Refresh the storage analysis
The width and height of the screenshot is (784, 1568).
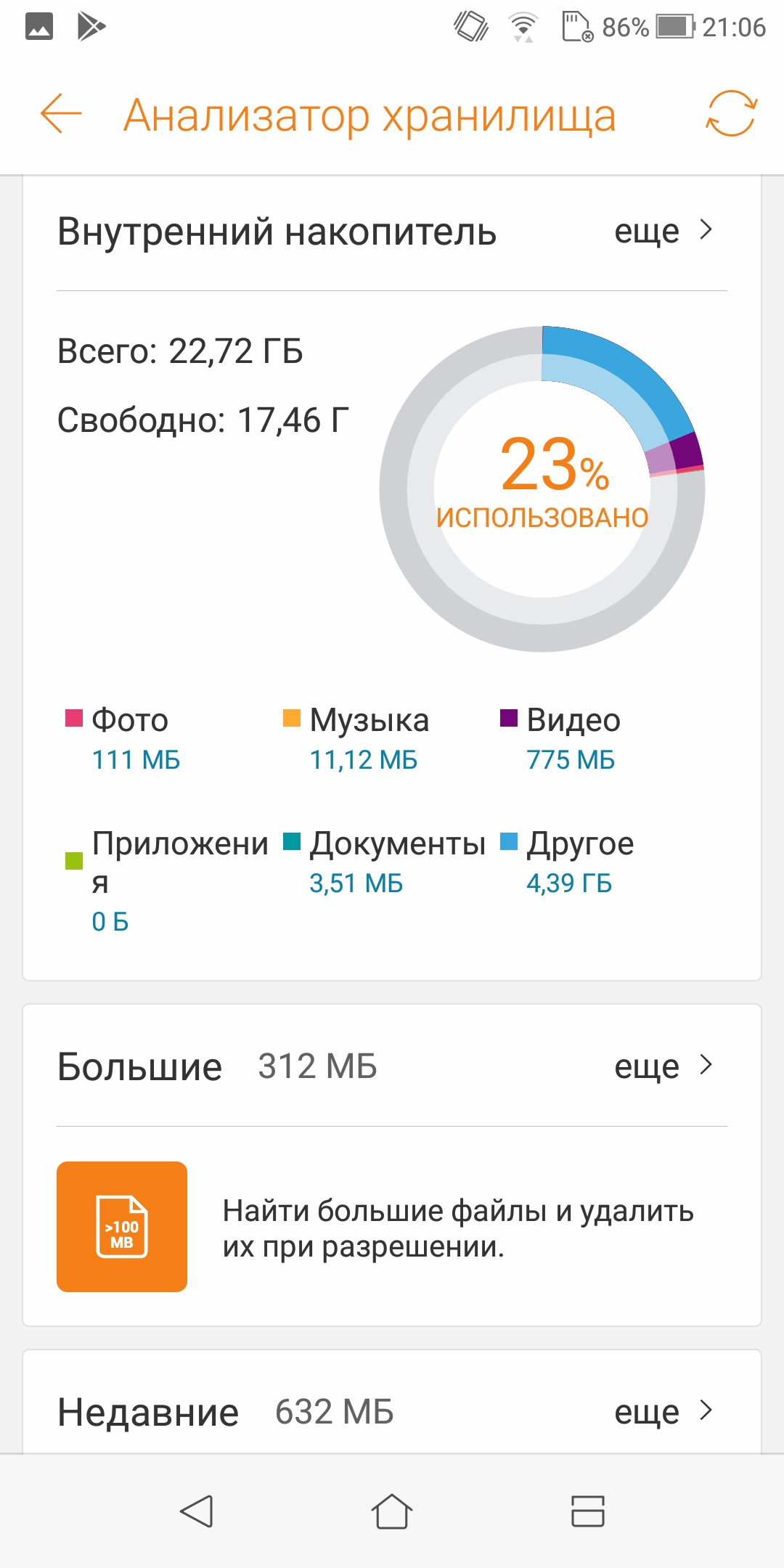pyautogui.click(x=731, y=114)
